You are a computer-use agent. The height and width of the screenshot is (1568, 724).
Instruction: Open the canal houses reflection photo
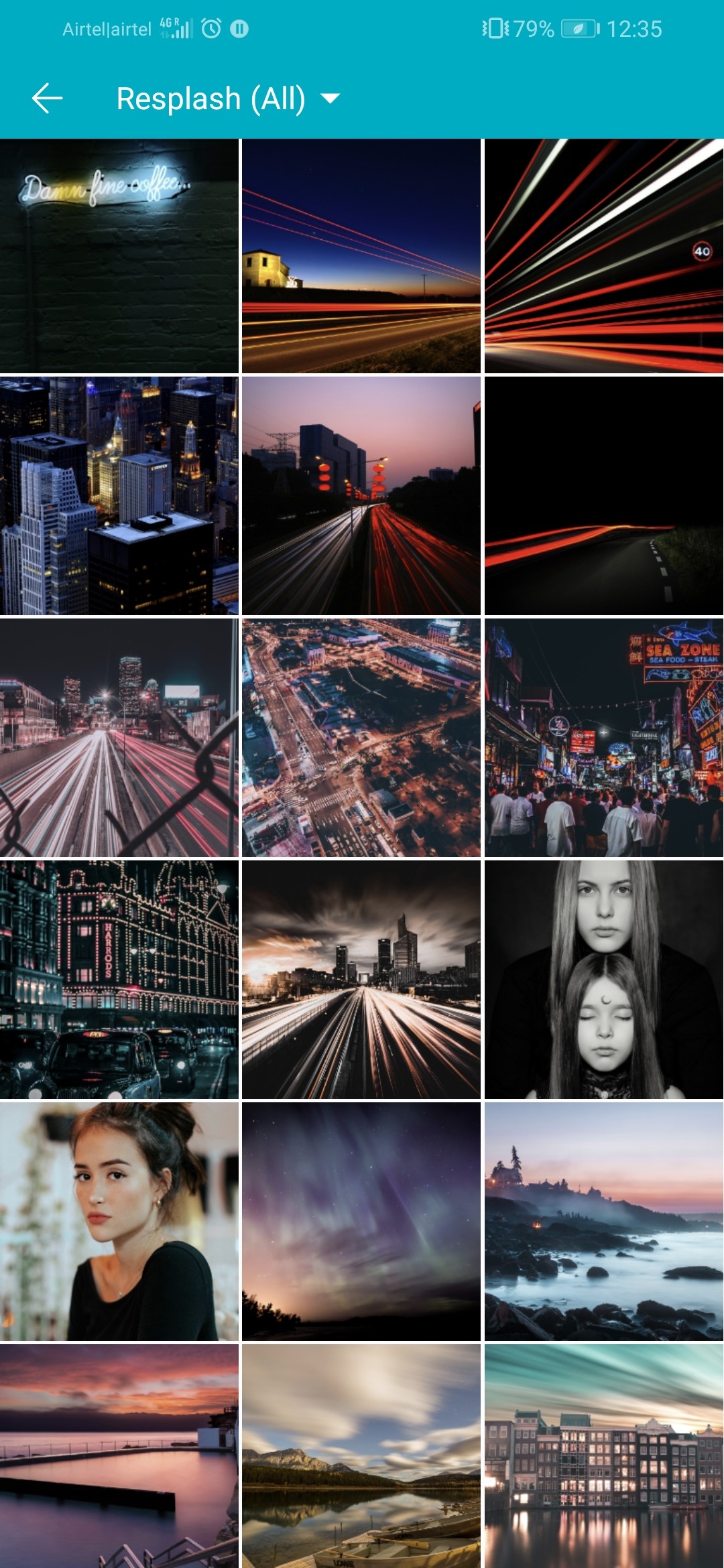pos(603,1455)
